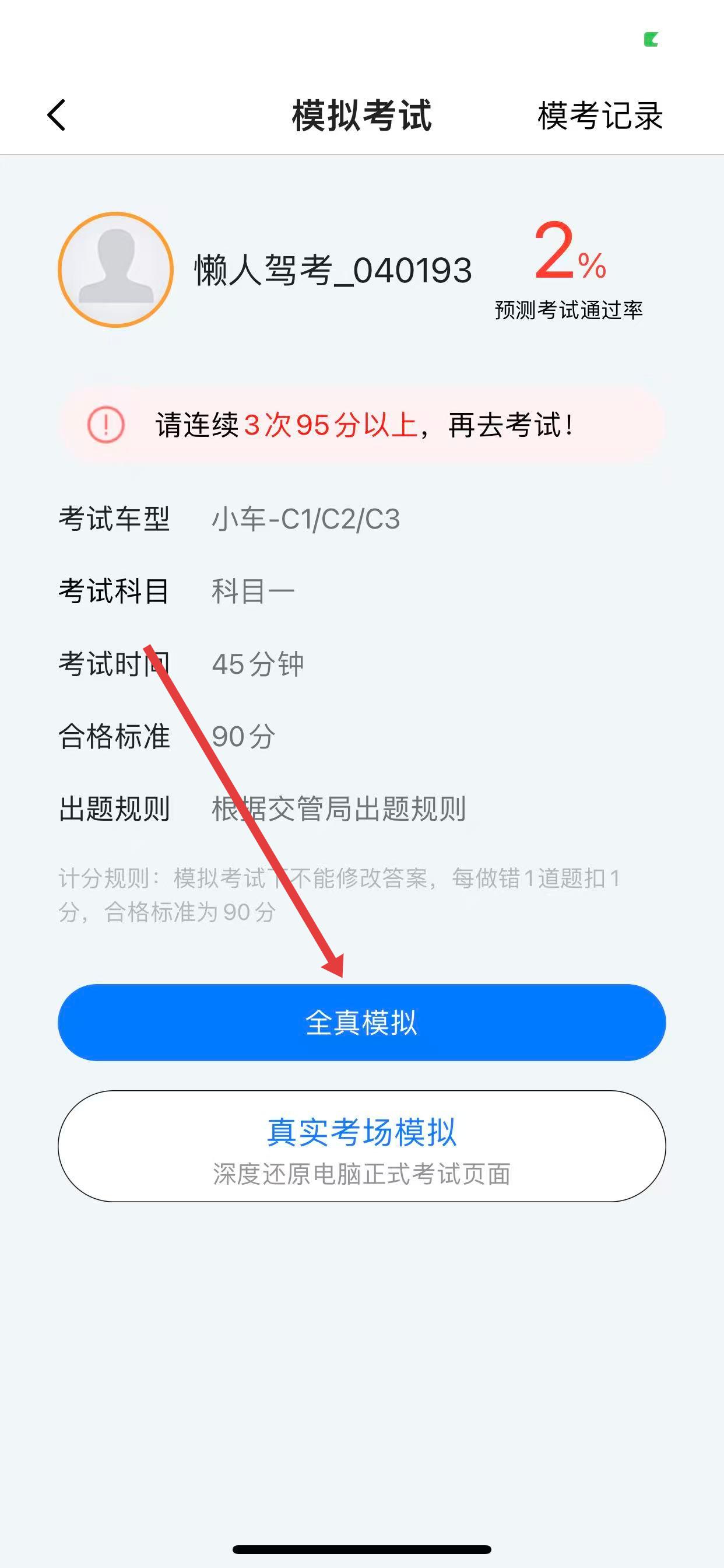Start 真实考场模拟 real exam simulation
This screenshot has width=724, height=1568.
[x=361, y=1146]
